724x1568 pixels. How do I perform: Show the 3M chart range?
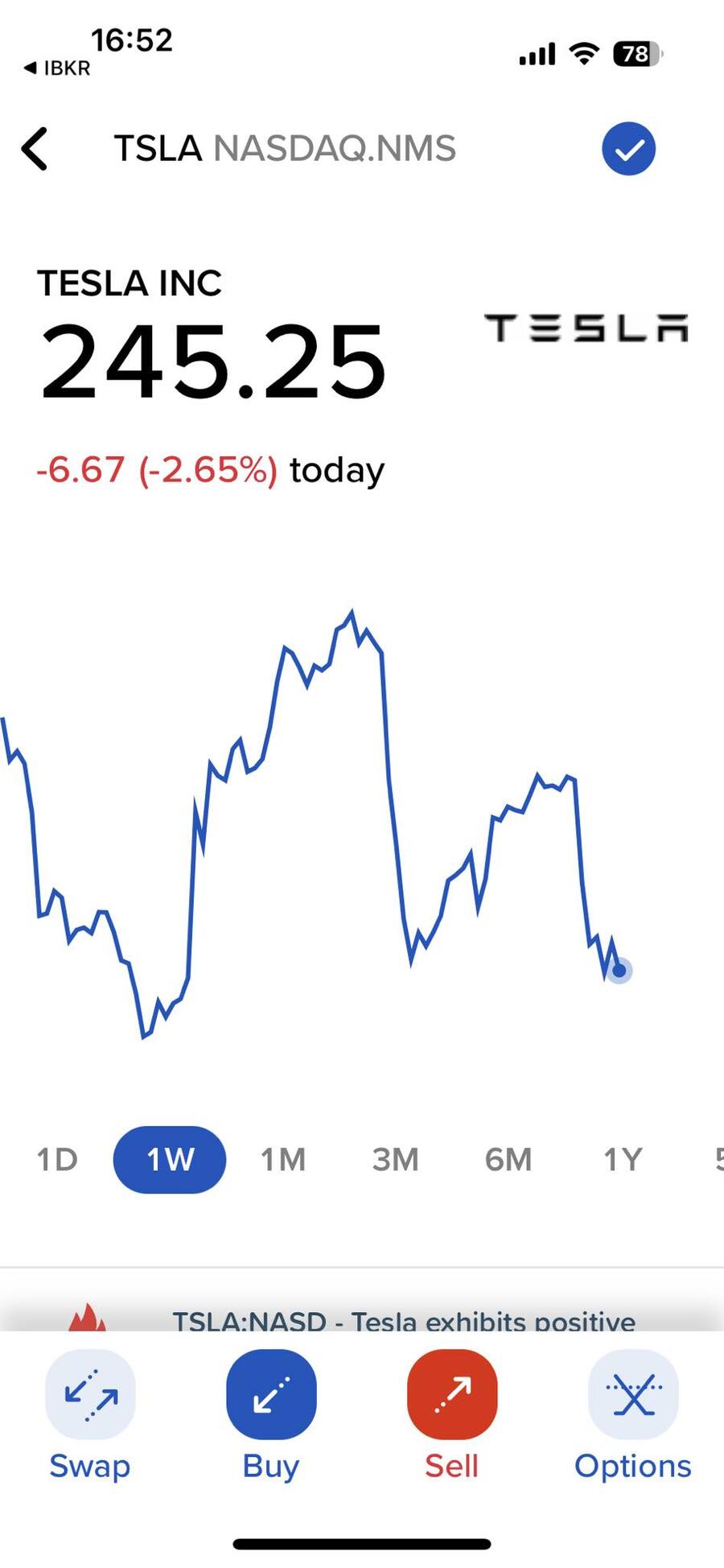(396, 1160)
